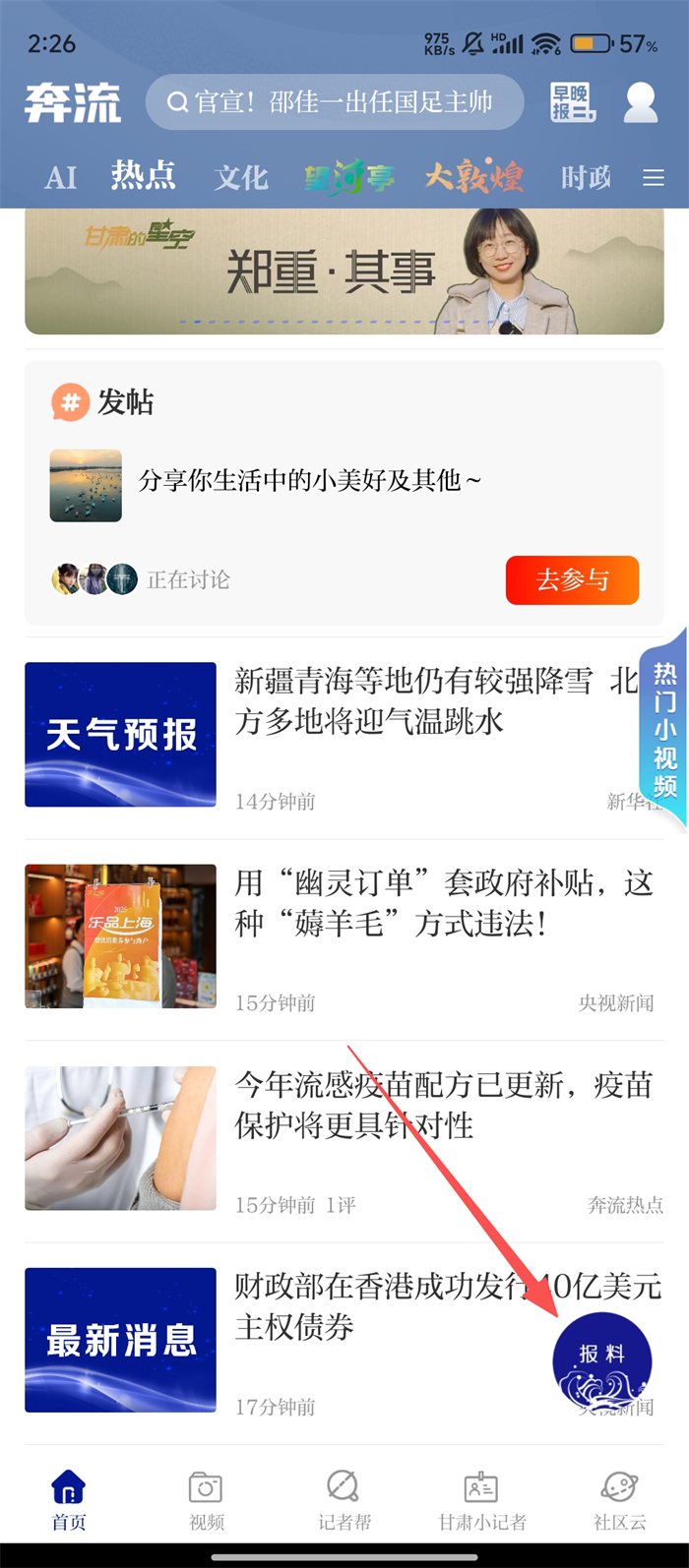Expand the channel list menu icon
The width and height of the screenshot is (689, 1568).
pyautogui.click(x=654, y=178)
